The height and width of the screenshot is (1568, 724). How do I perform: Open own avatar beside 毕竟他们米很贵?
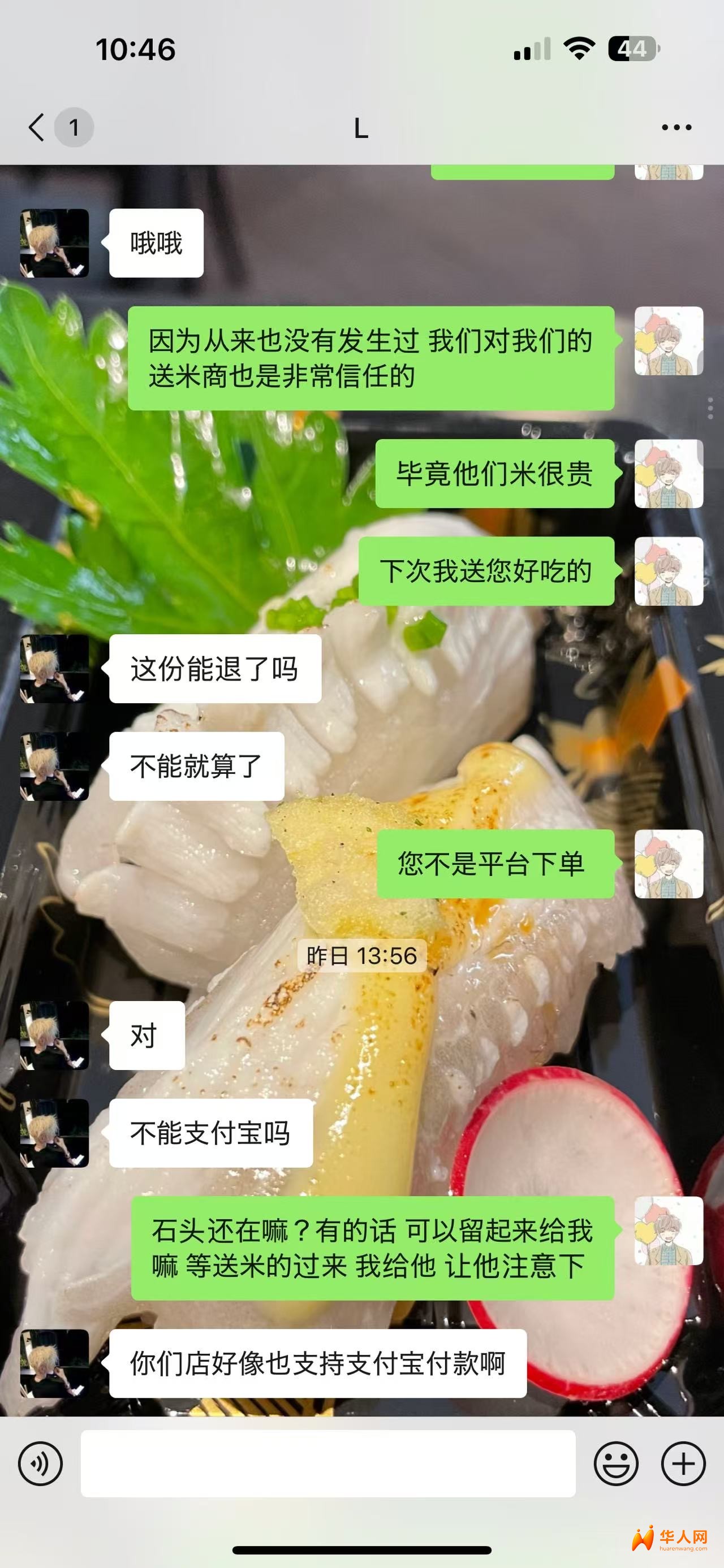[668, 474]
